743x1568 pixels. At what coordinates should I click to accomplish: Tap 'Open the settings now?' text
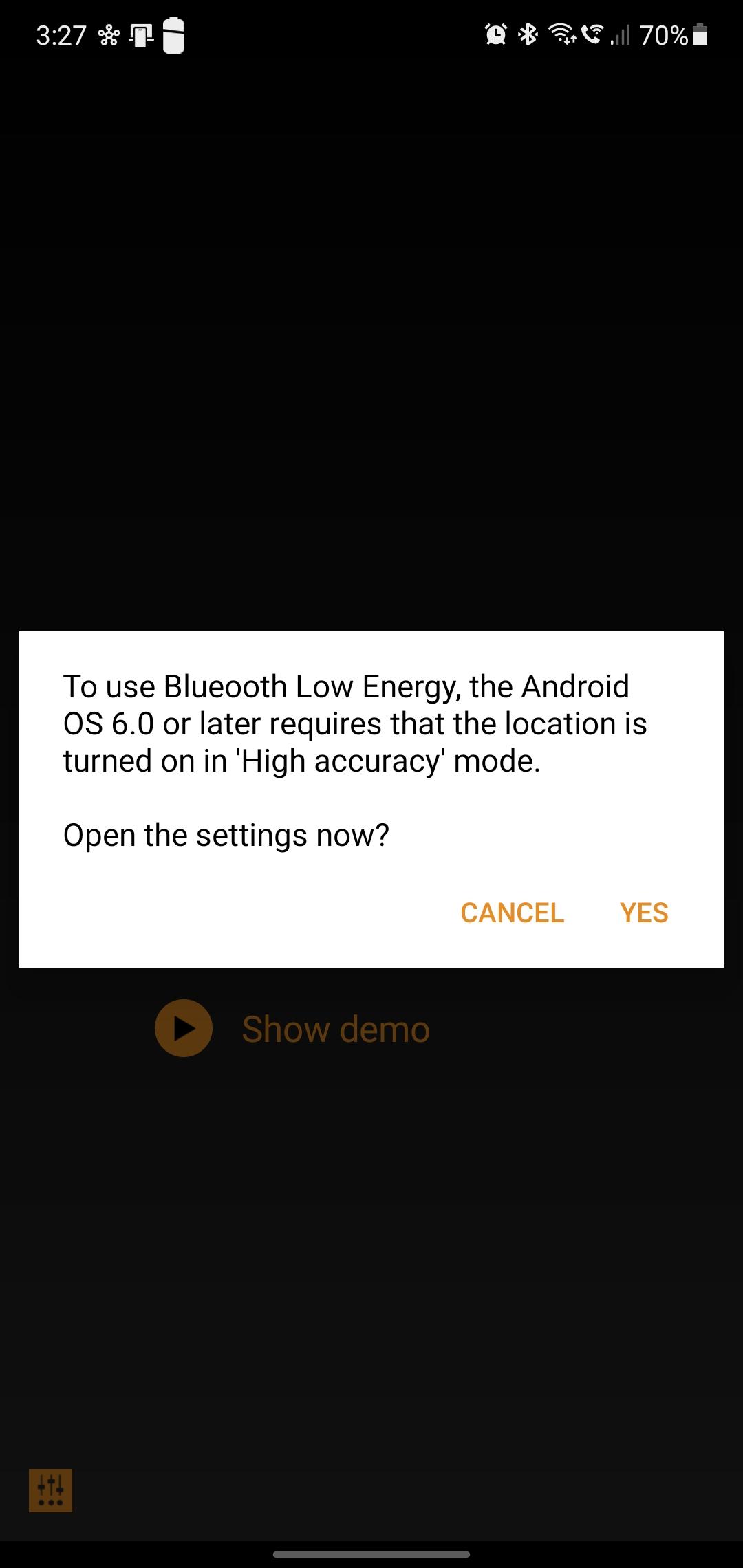point(226,835)
